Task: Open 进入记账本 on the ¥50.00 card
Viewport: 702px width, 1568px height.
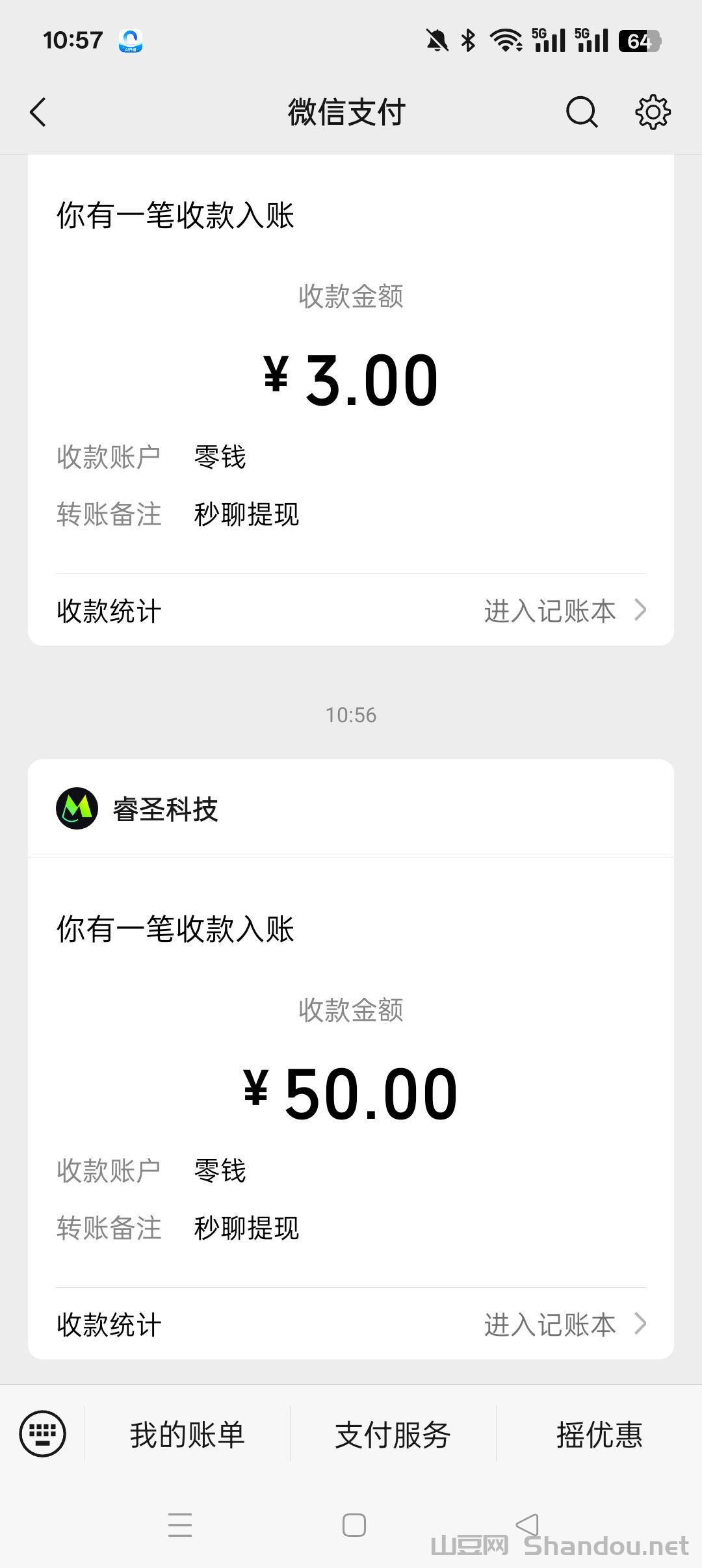Action: (564, 1325)
